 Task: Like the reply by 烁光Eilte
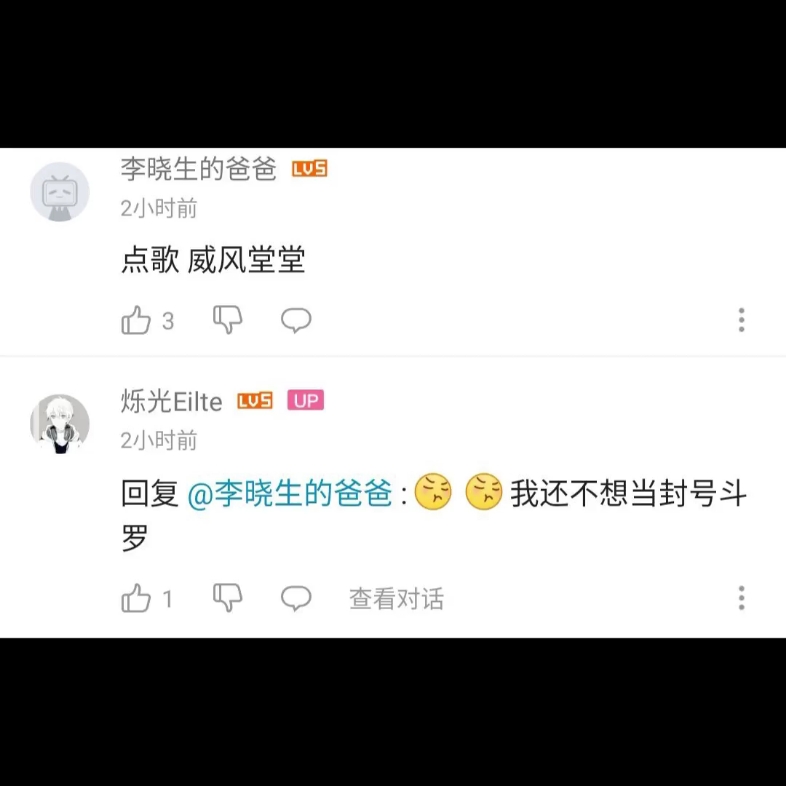click(136, 599)
